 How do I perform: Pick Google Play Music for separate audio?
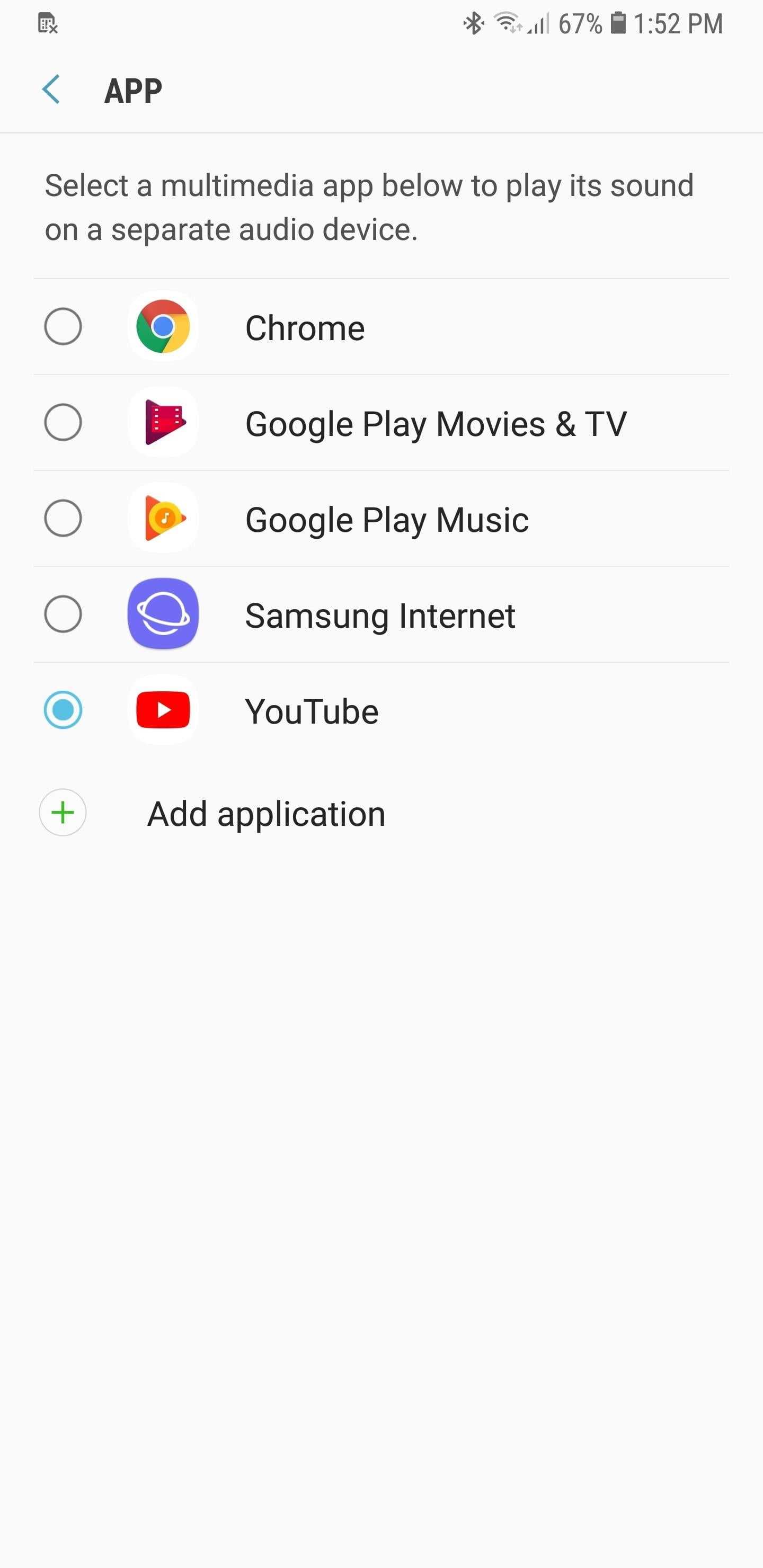64,518
